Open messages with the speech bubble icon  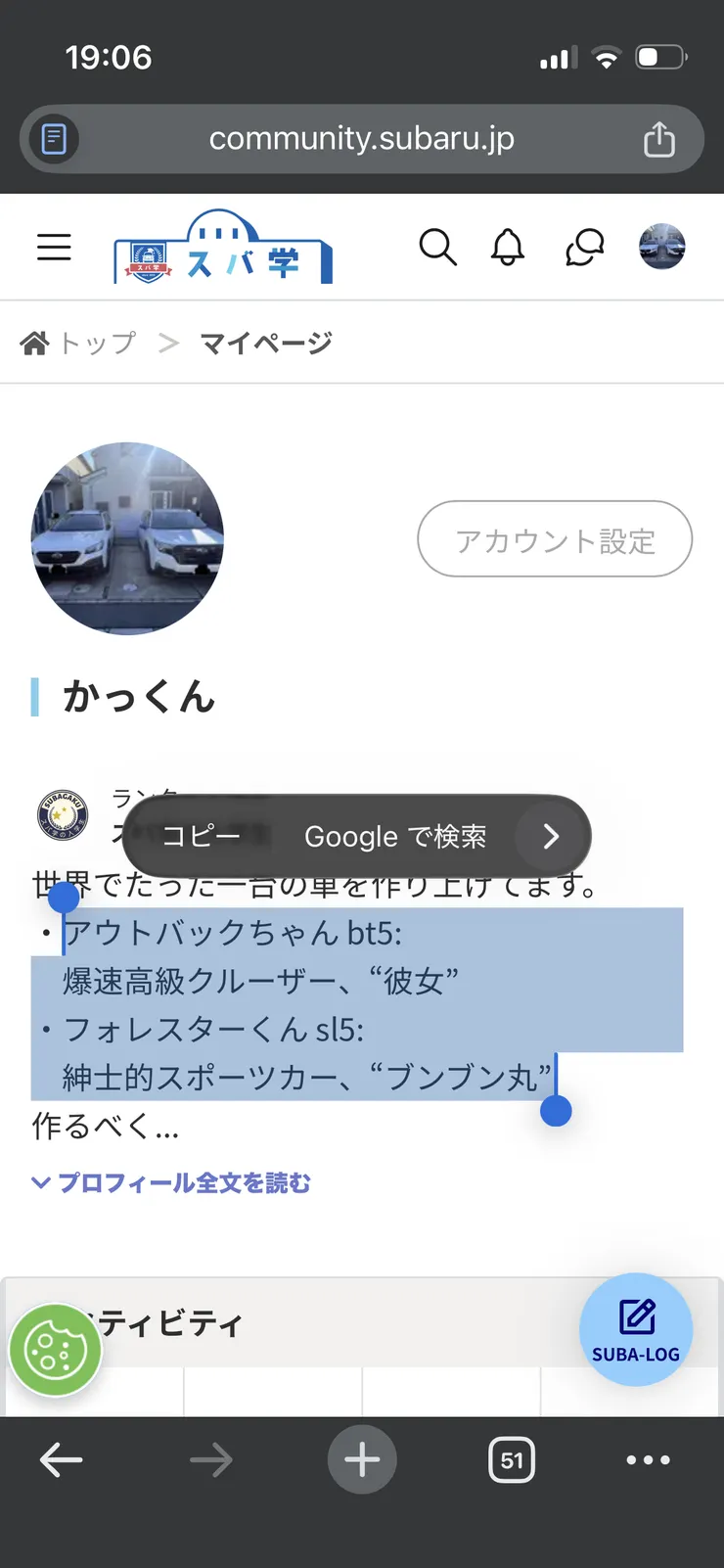click(583, 248)
